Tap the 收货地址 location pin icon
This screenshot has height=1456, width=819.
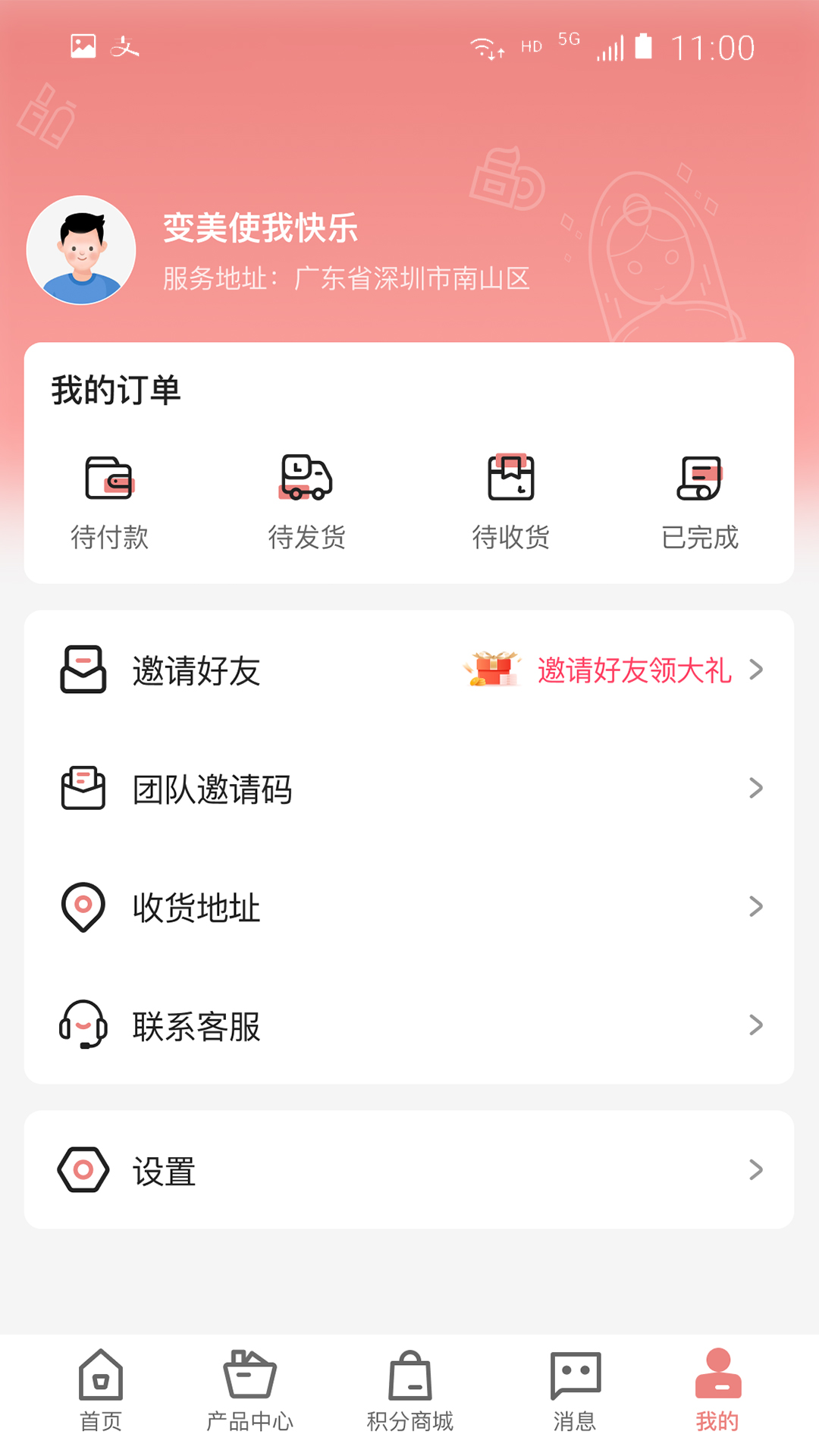click(82, 907)
